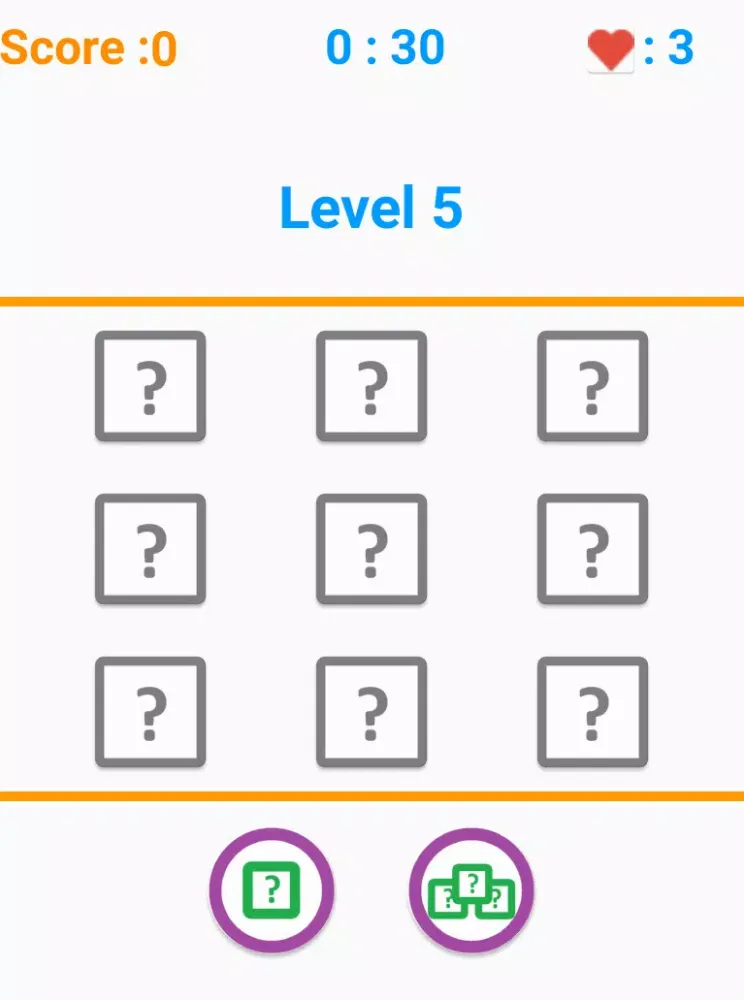Reveal the bottom-middle question mark card
744x1000 pixels.
click(x=371, y=712)
